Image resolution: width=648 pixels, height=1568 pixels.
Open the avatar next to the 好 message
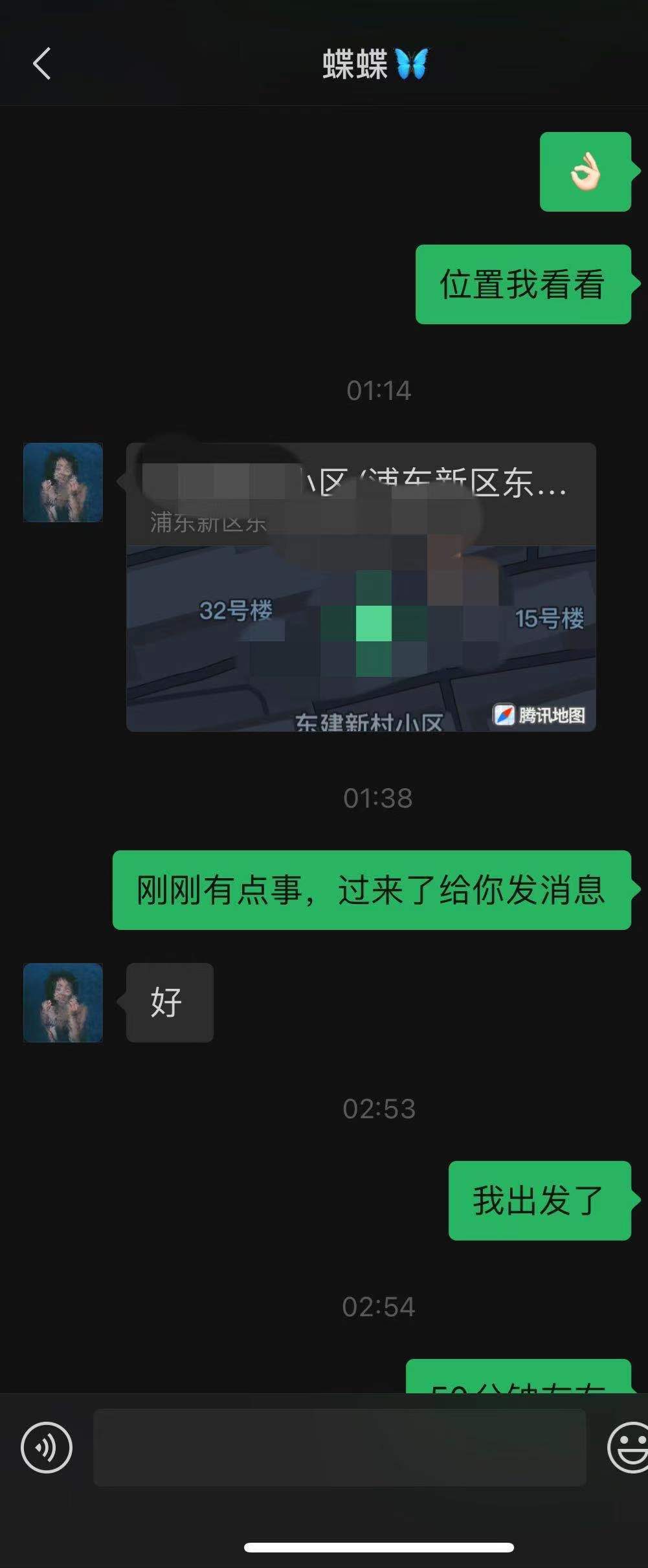(x=63, y=1002)
